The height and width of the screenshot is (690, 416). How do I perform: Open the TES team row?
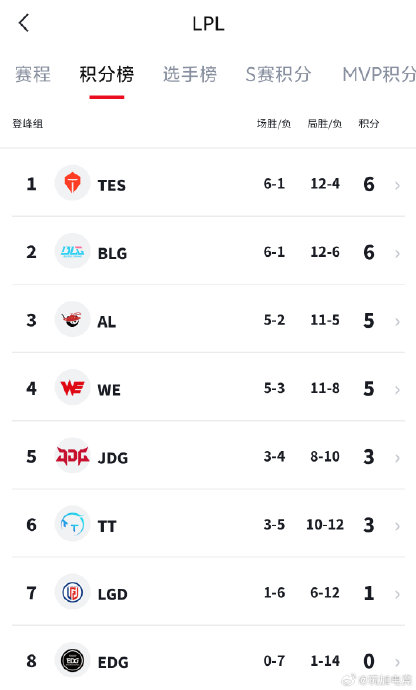click(208, 183)
